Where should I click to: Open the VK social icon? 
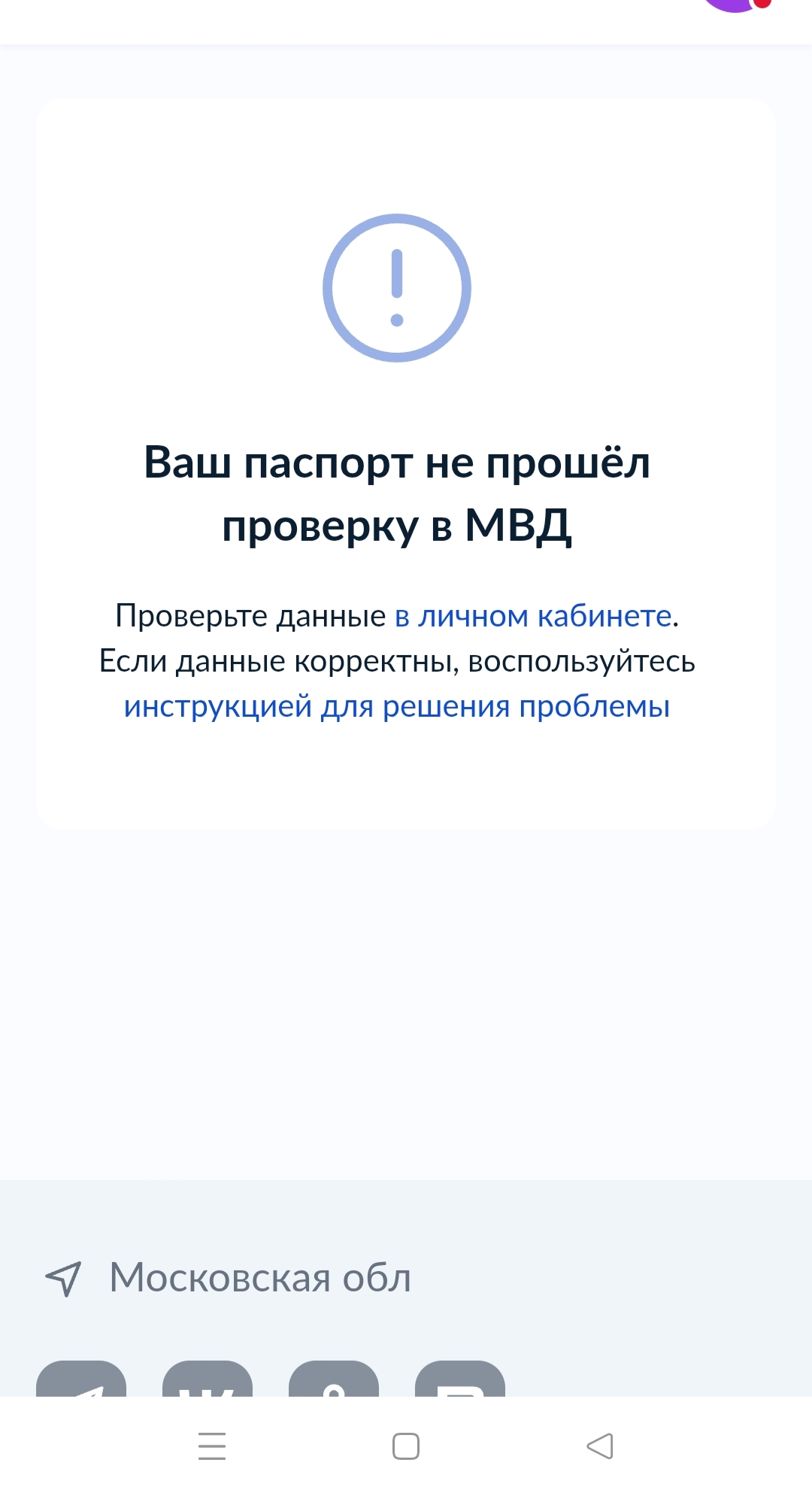pos(208,1380)
